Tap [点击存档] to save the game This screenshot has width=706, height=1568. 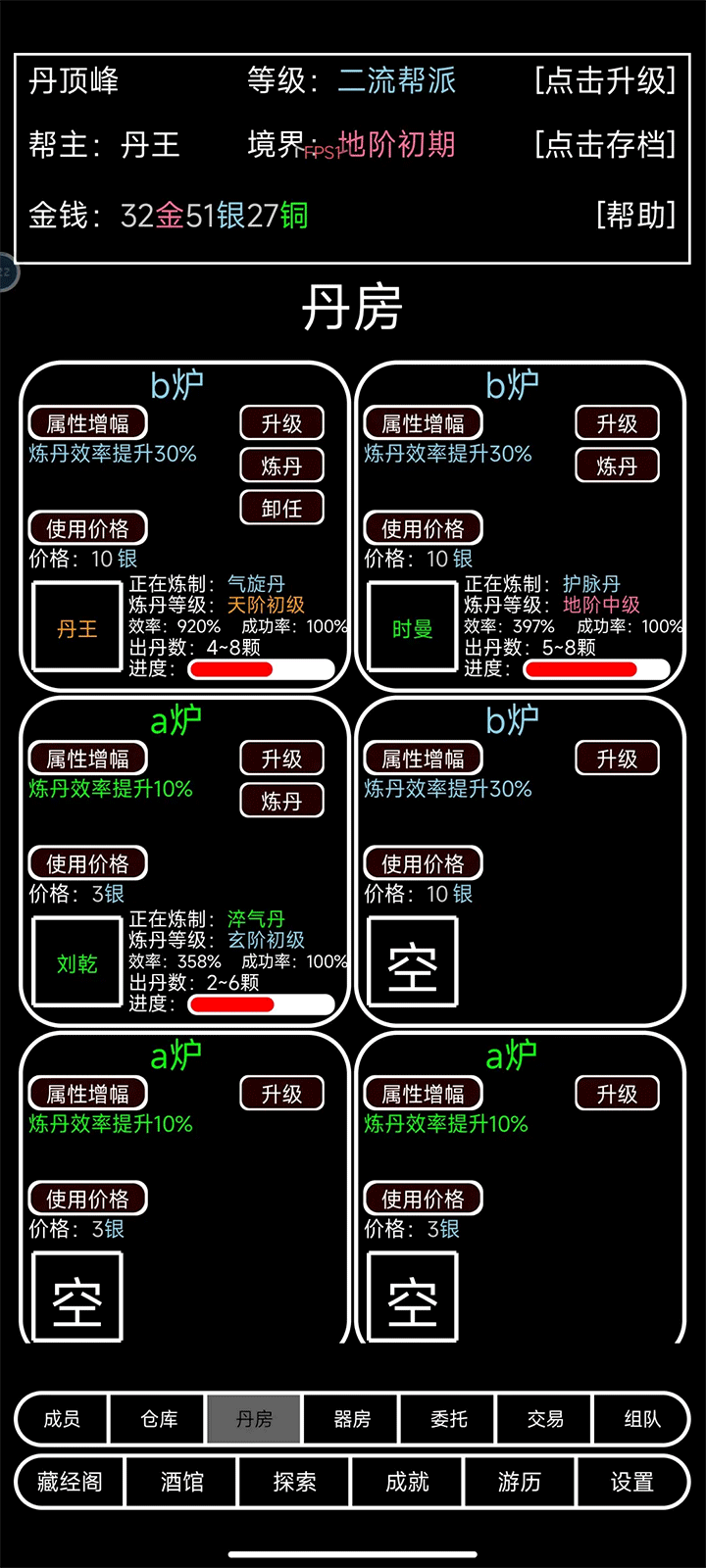pos(605,145)
